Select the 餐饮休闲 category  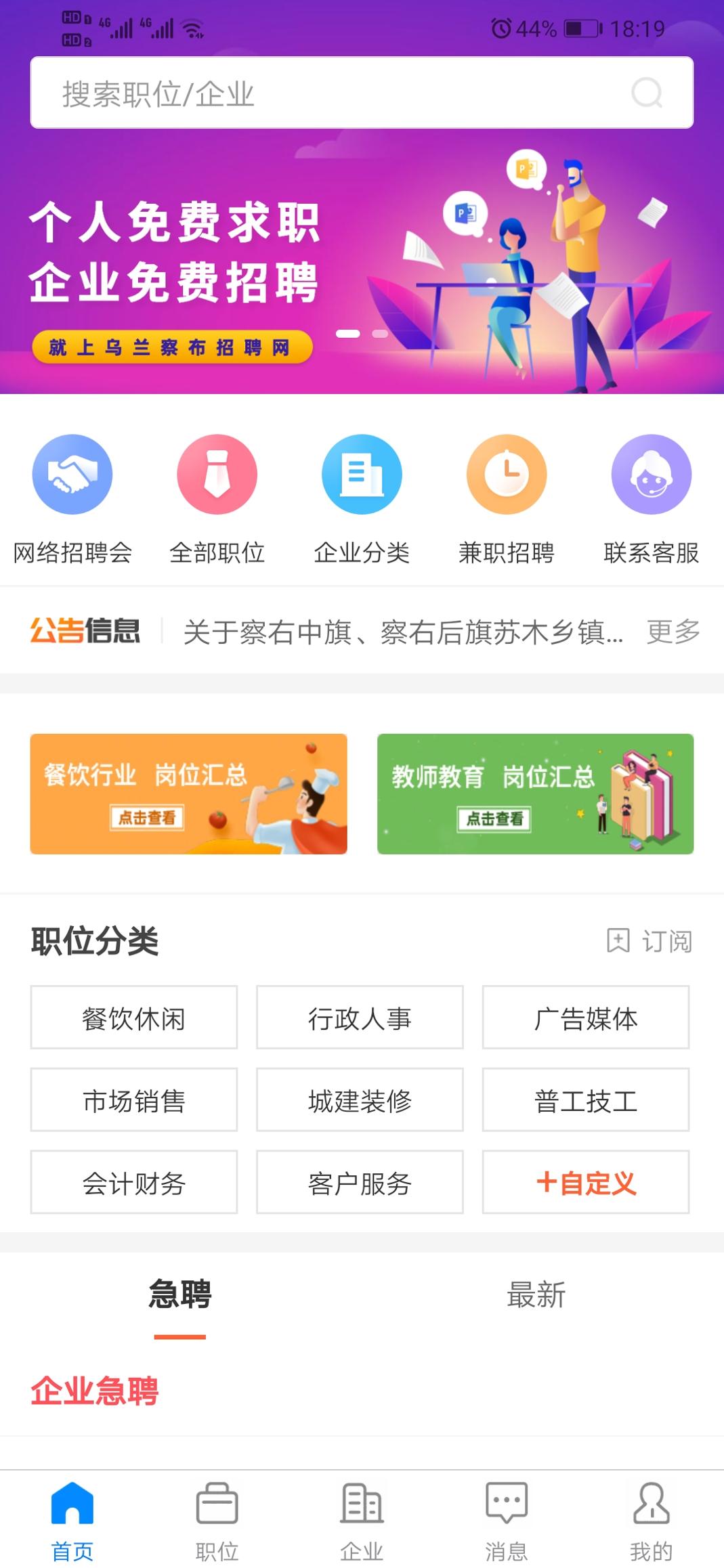coord(134,1018)
